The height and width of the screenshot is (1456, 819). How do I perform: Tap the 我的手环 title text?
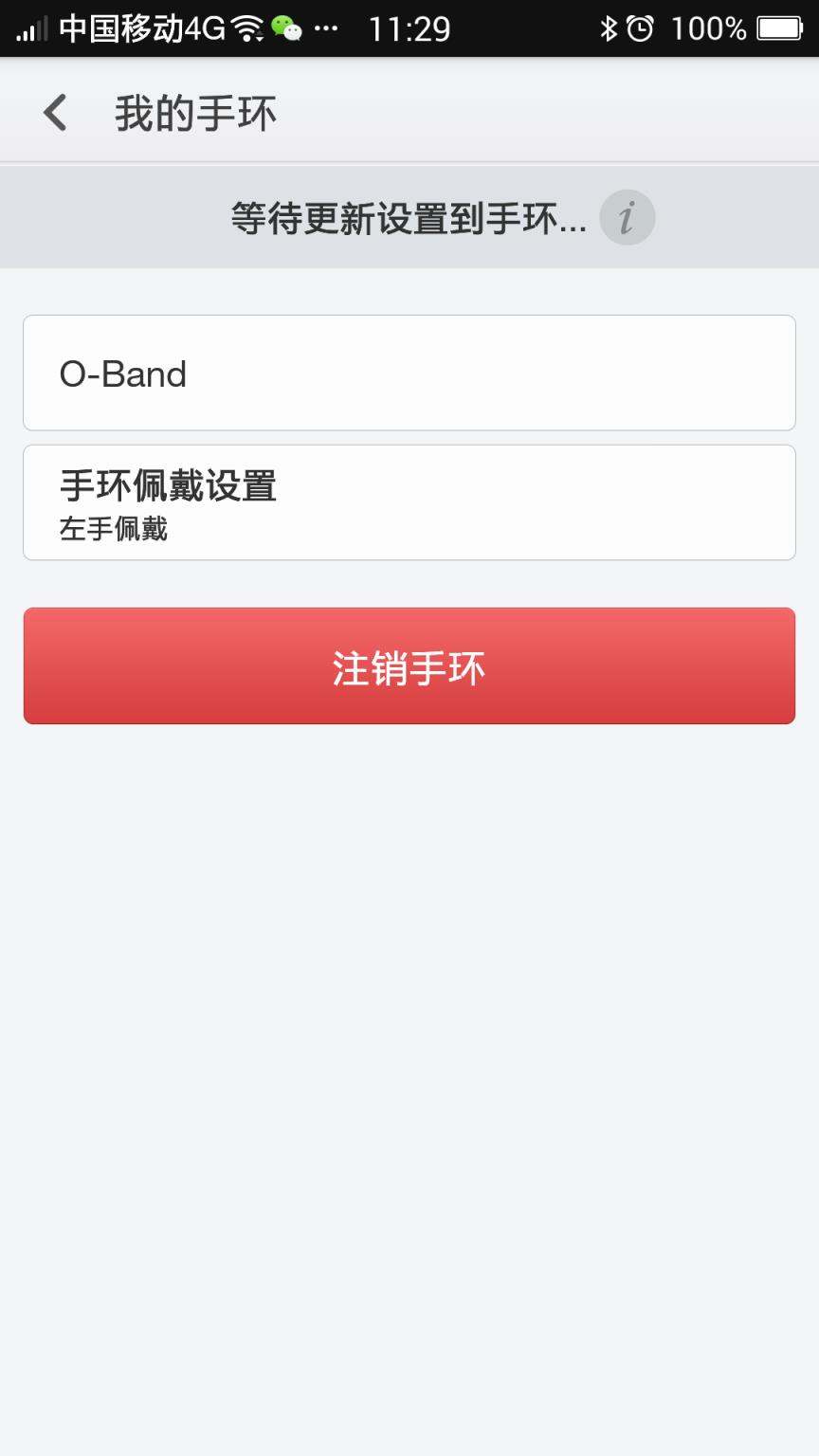[194, 111]
